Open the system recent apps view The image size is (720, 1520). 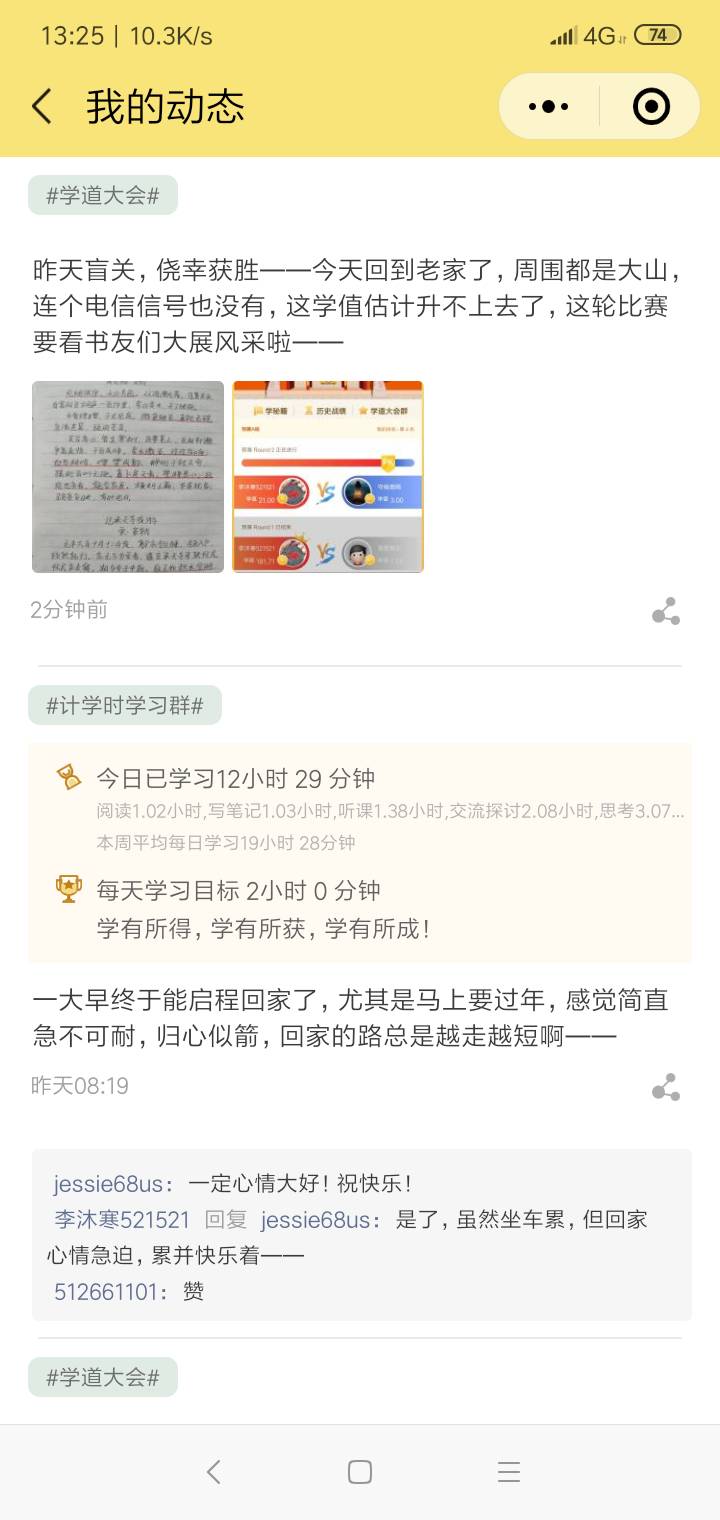(x=508, y=1472)
